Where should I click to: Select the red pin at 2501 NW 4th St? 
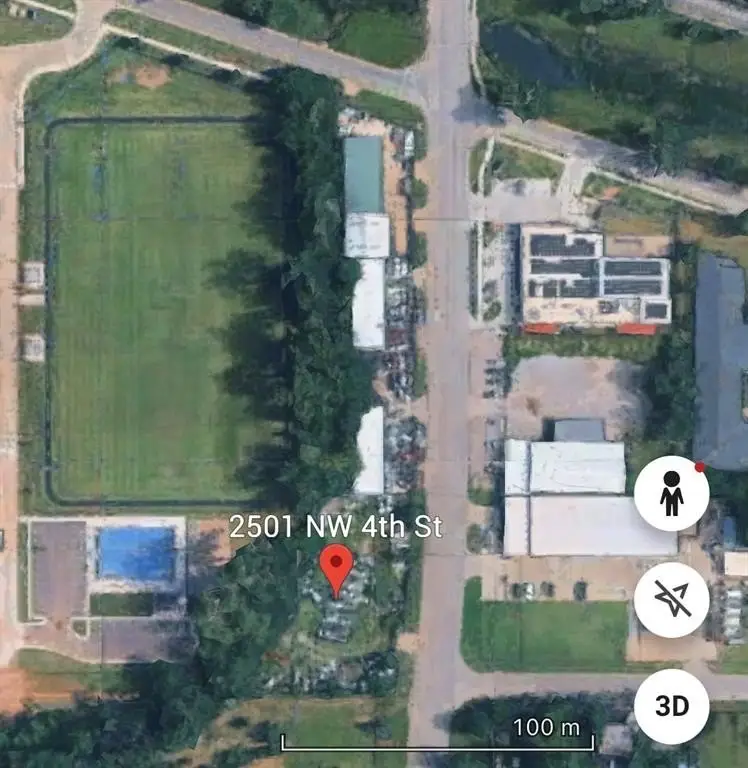[336, 569]
